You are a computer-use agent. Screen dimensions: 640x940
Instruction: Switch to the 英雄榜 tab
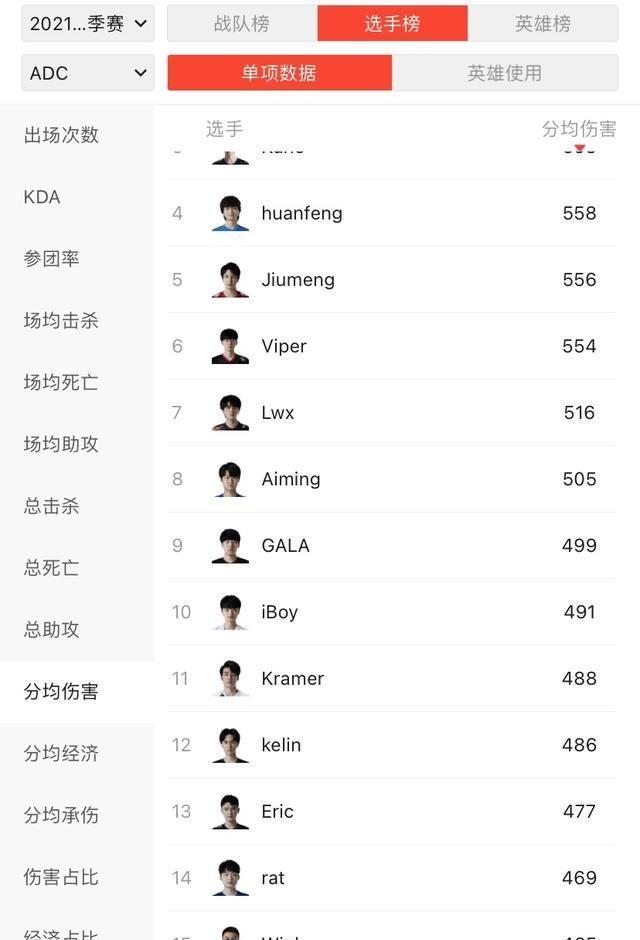coord(542,23)
